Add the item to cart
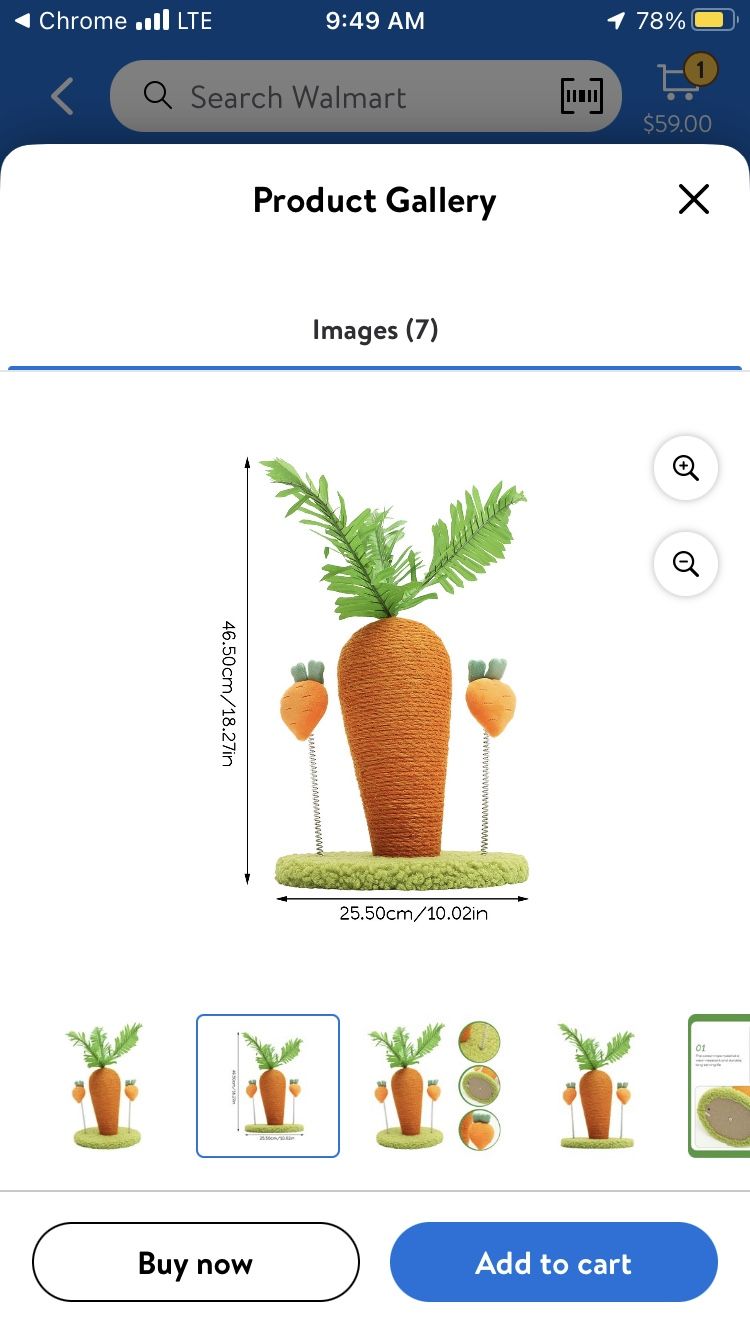This screenshot has width=750, height=1334. (x=553, y=1263)
